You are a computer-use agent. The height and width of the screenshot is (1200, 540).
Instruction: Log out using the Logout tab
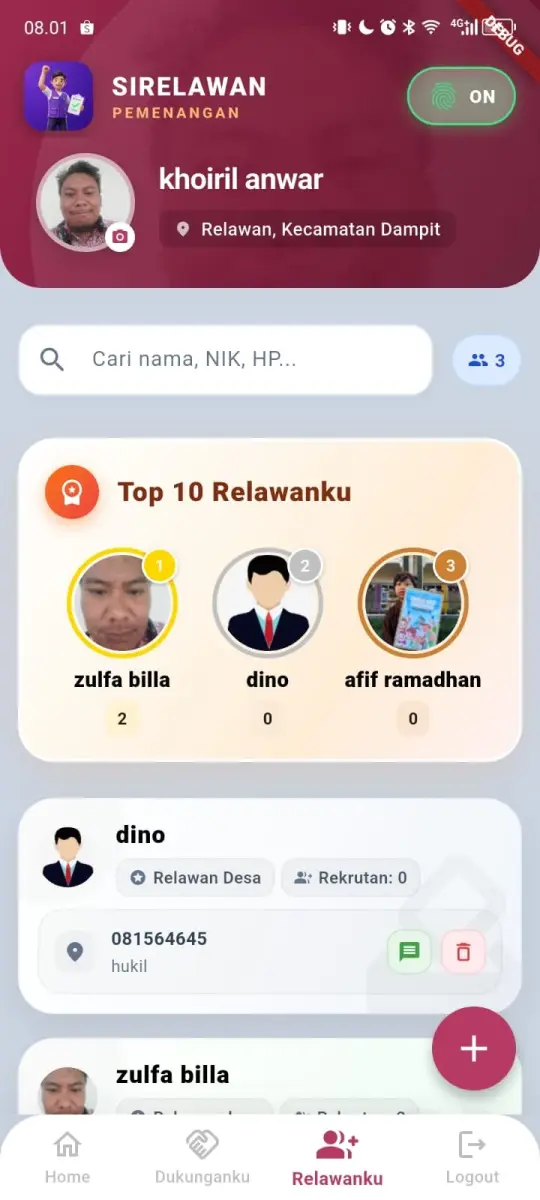472,1157
